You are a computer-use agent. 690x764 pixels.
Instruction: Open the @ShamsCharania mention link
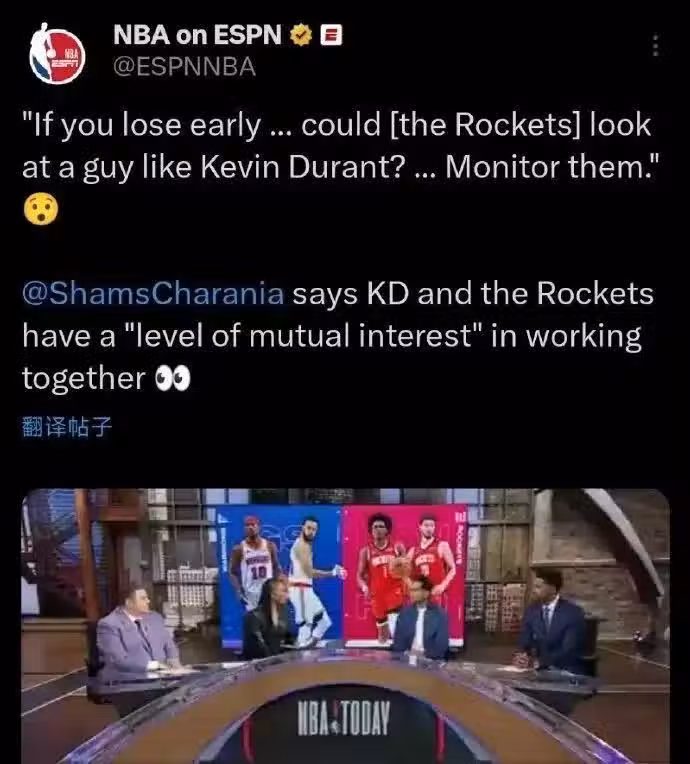[153, 294]
